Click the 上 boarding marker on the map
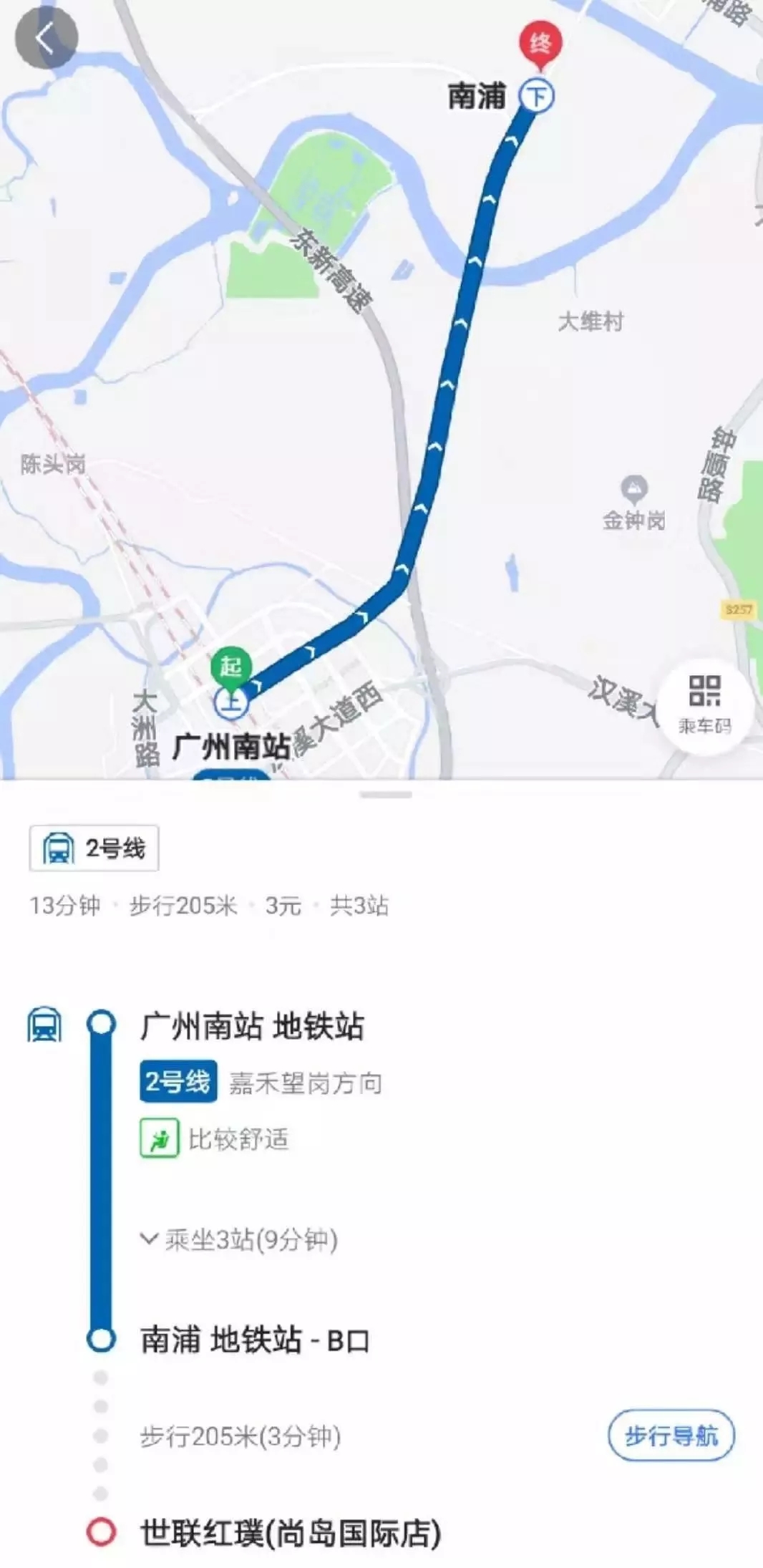The height and width of the screenshot is (1568, 763). click(231, 703)
